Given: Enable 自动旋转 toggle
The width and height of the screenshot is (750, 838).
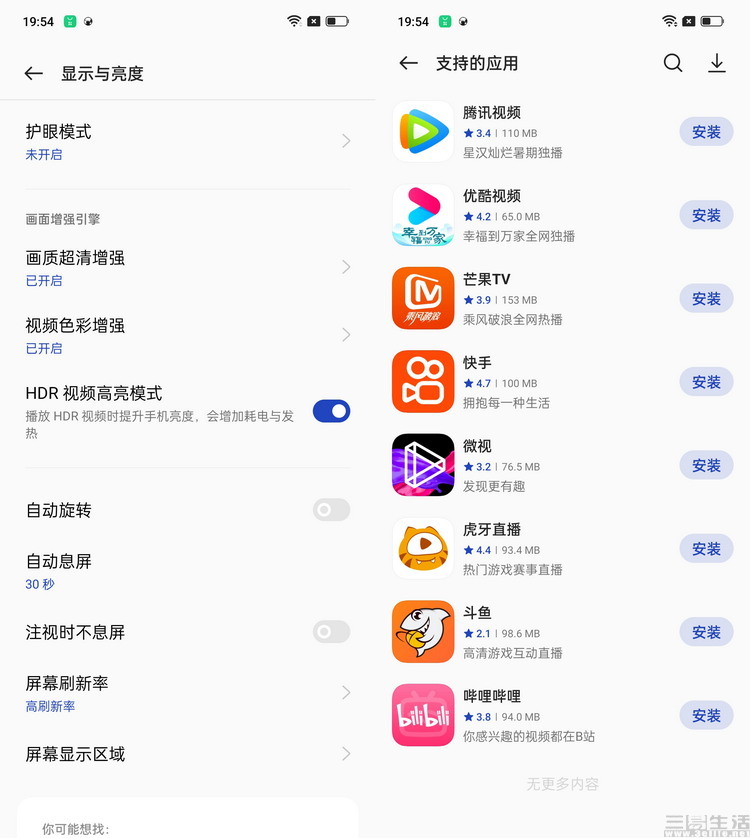Looking at the screenshot, I should pos(331,510).
